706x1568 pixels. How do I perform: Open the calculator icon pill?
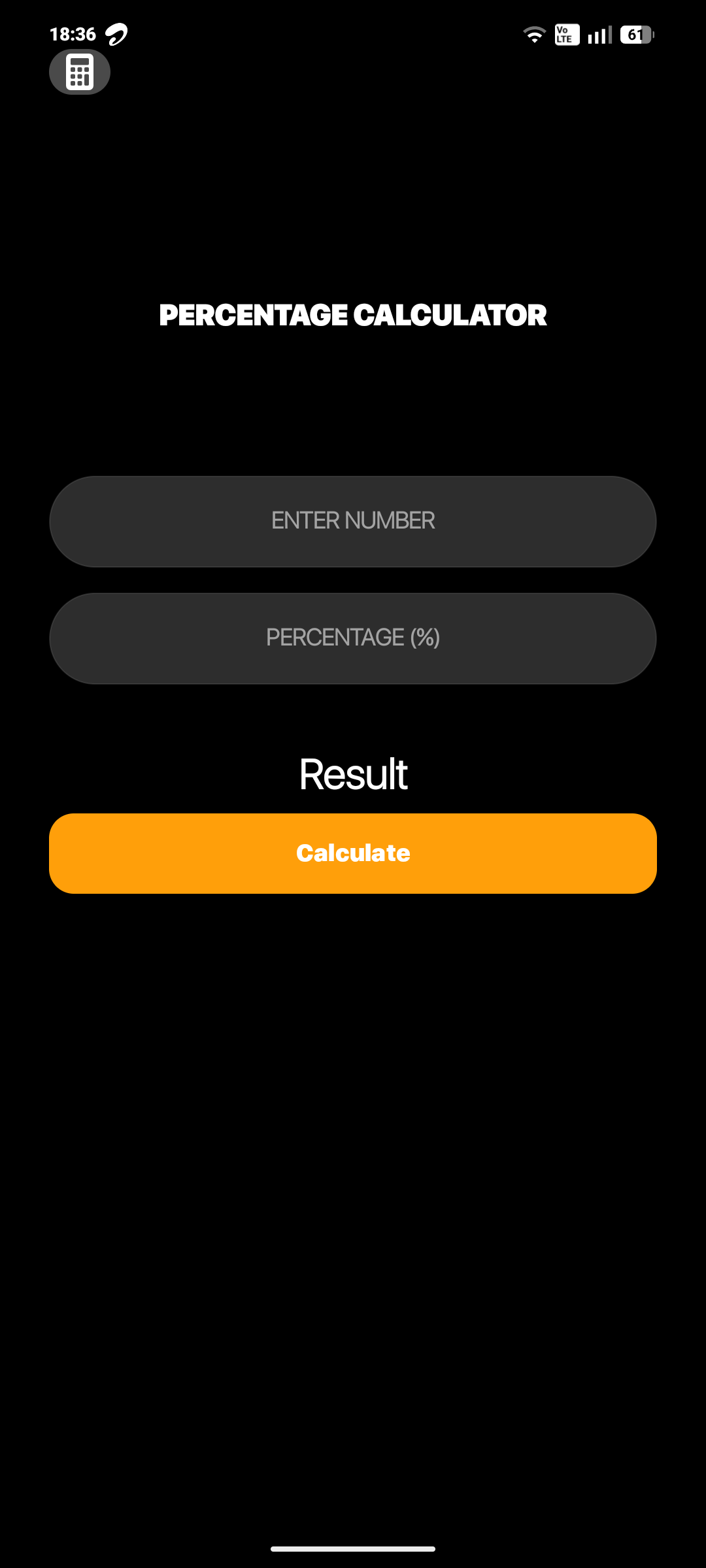tap(80, 72)
